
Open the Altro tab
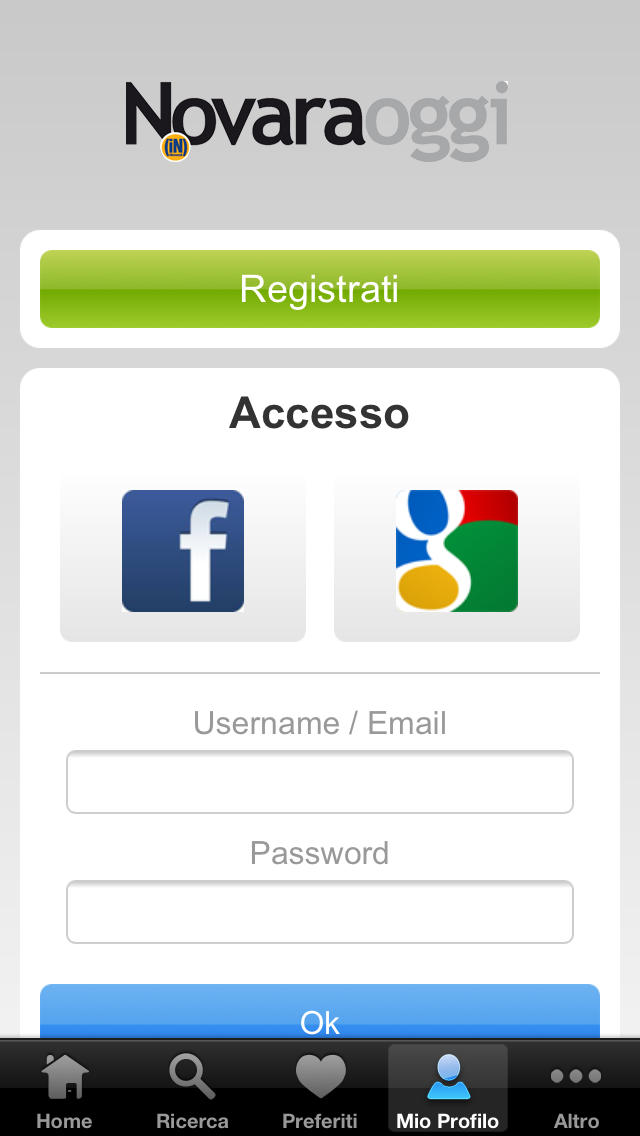tap(576, 1089)
